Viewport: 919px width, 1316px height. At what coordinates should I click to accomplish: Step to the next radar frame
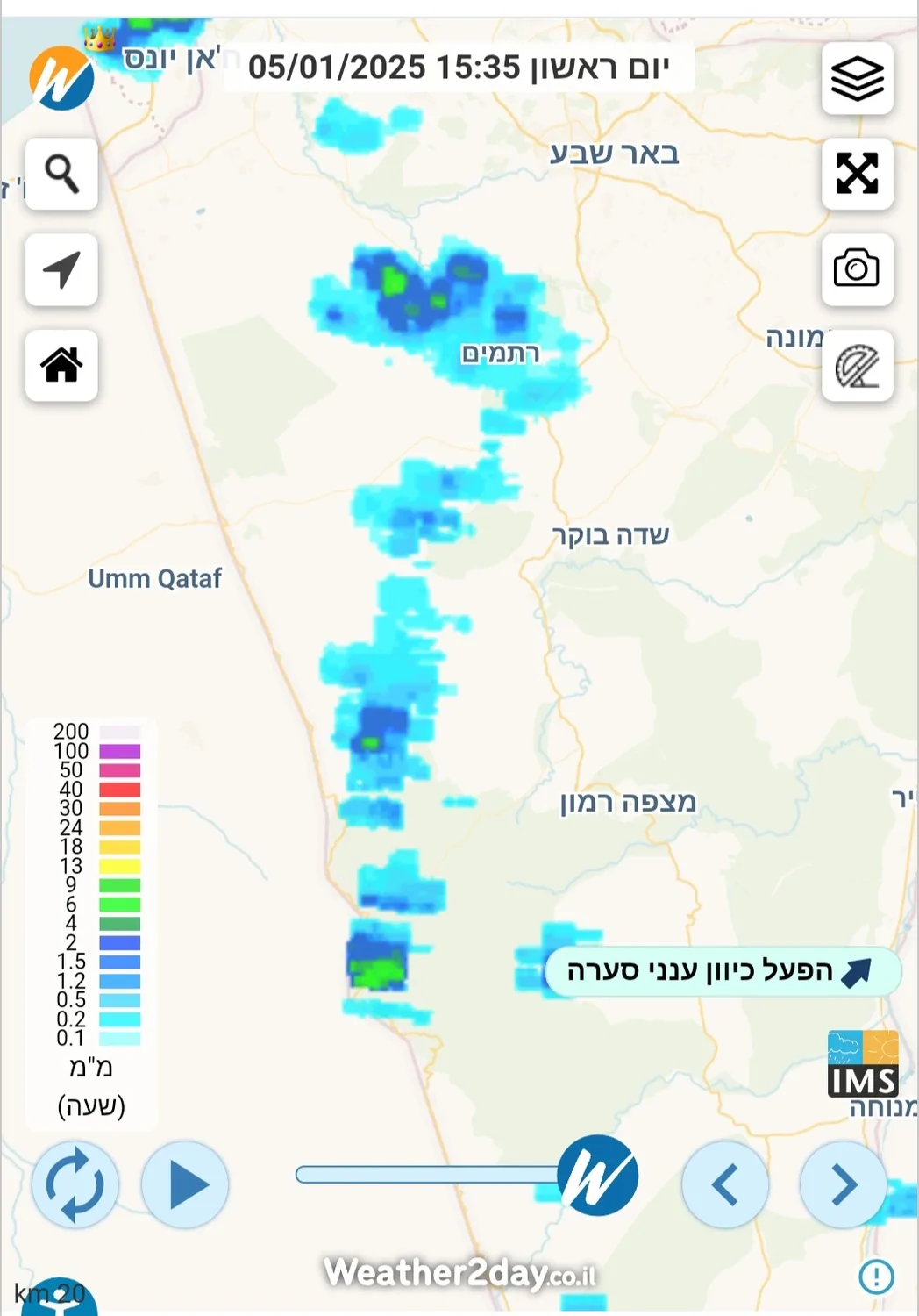coord(843,1184)
